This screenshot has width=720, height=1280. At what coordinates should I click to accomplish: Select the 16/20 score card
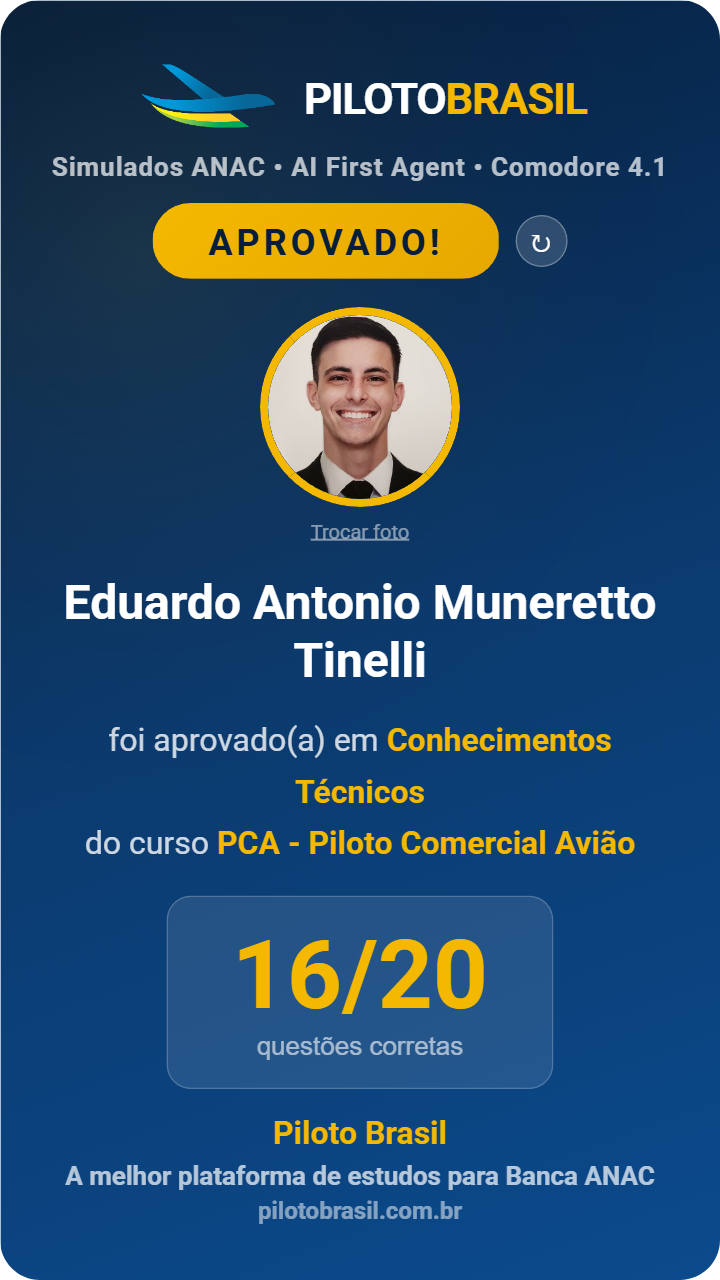tap(360, 993)
